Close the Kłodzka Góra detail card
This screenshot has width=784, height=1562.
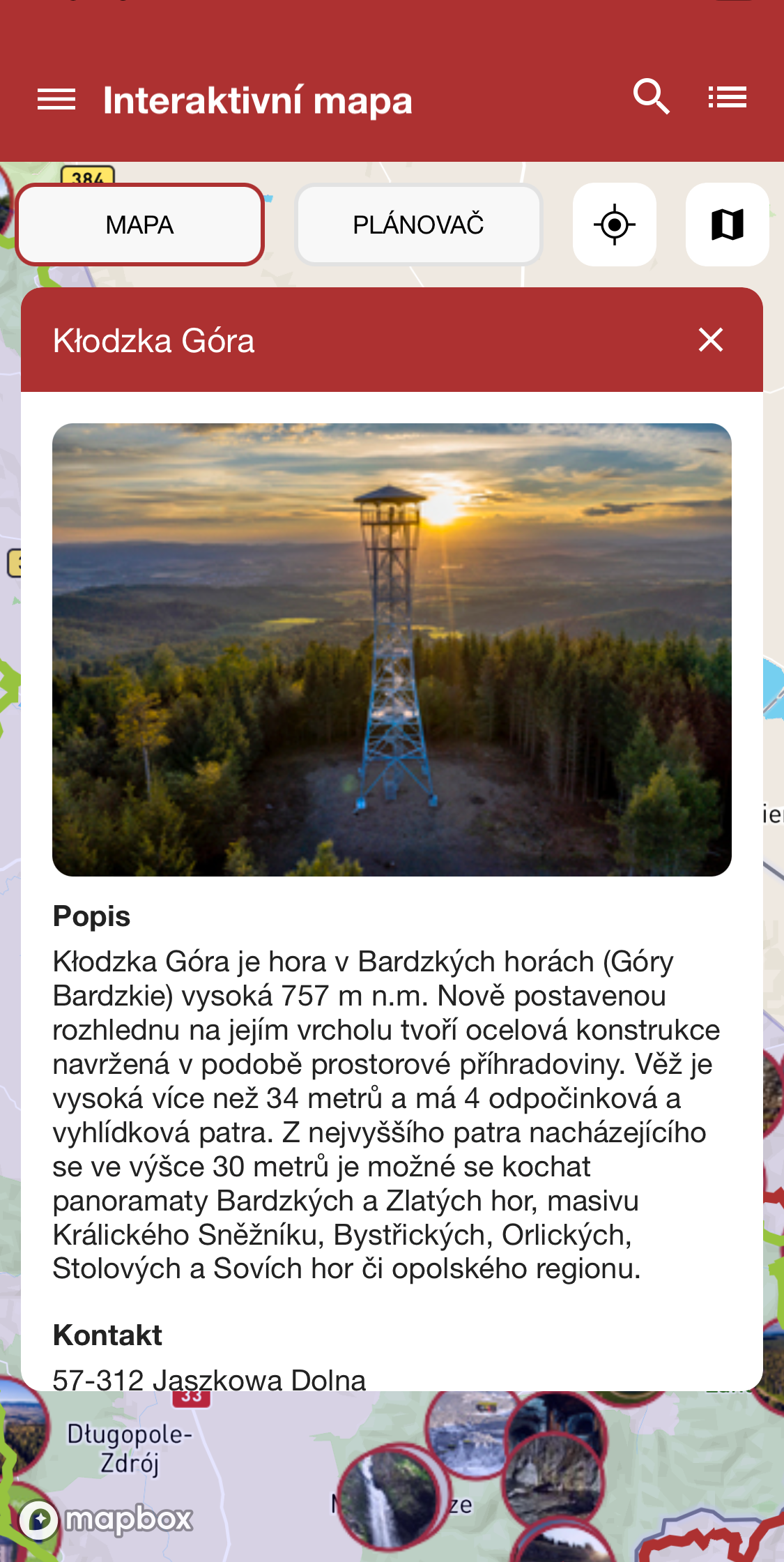coord(710,340)
